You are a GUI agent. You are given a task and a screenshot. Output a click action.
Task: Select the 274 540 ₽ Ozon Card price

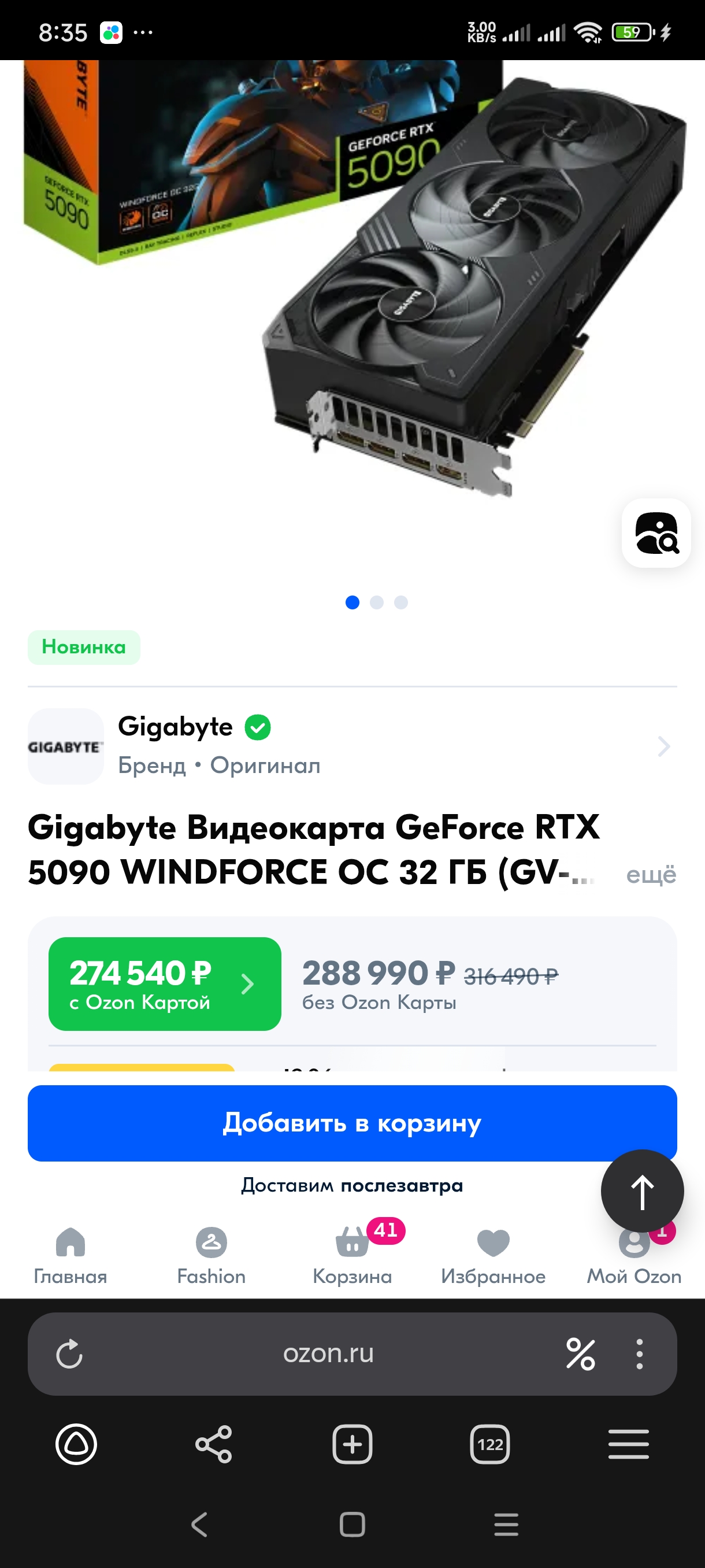(x=165, y=983)
